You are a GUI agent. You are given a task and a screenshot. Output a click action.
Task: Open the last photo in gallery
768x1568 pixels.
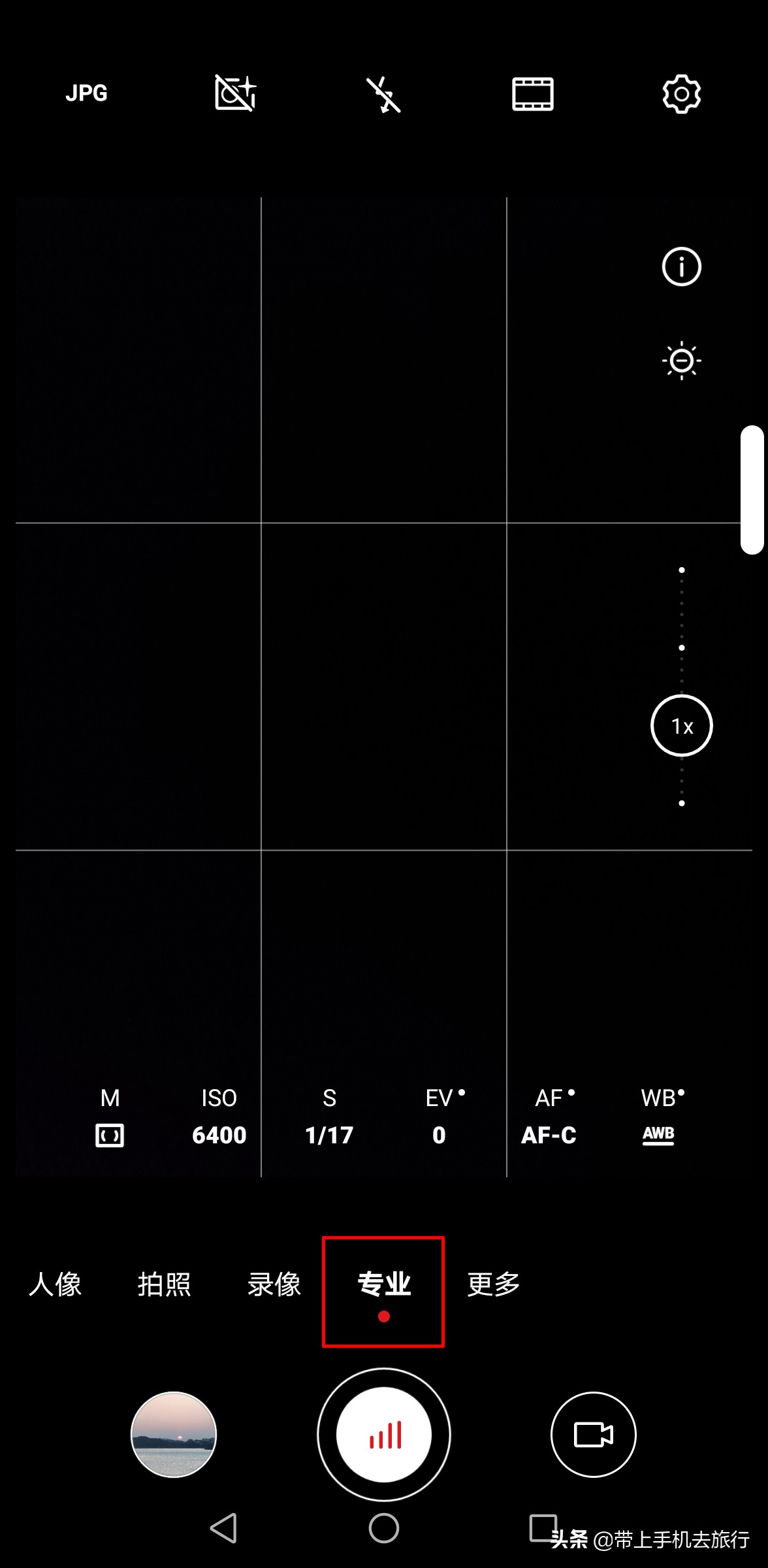point(174,1435)
